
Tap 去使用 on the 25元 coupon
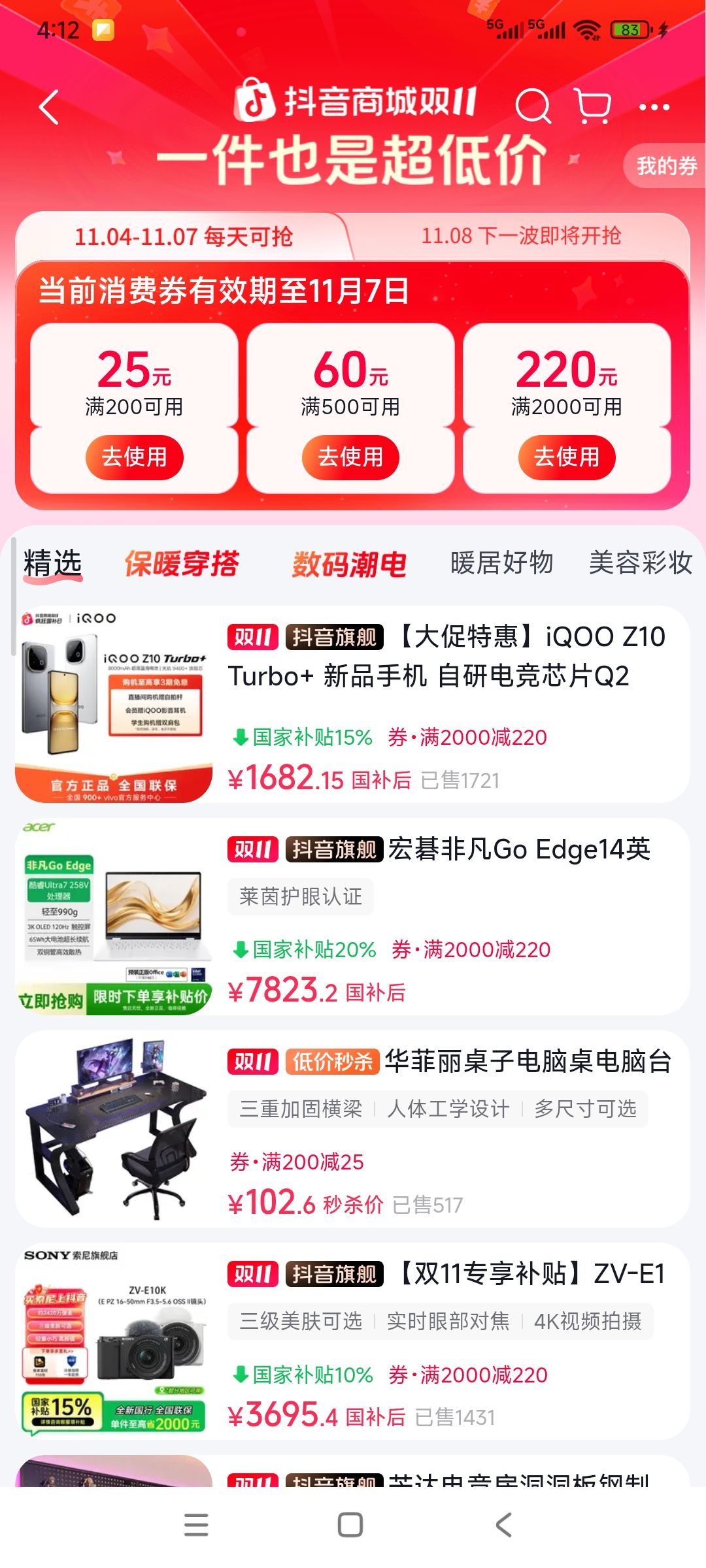coord(134,457)
